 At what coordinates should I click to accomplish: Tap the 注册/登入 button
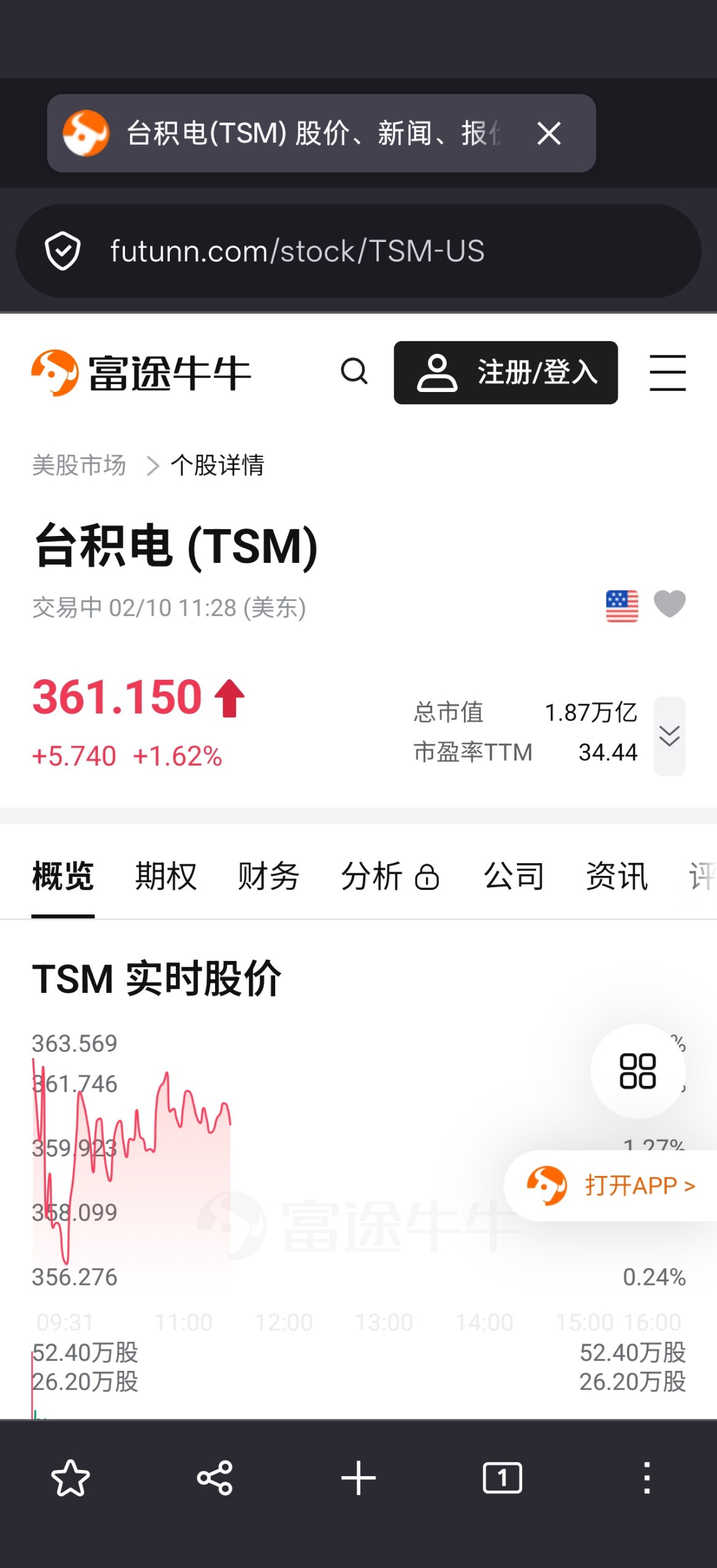pyautogui.click(x=506, y=372)
